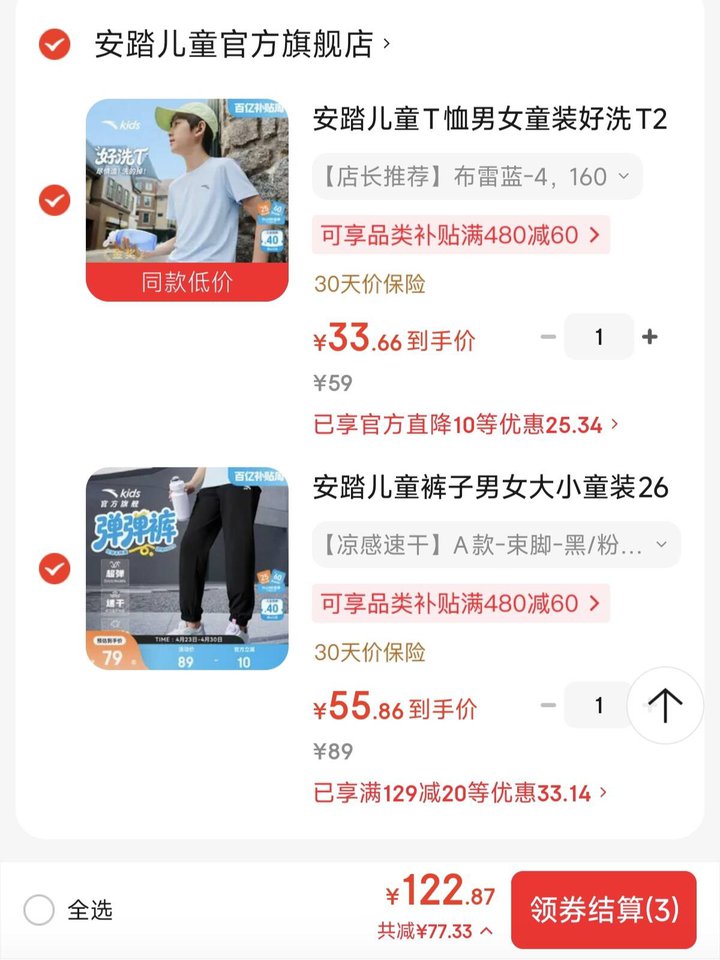View 满480减60 subsidy for the 裤子
Viewport: 720px width, 960px height.
pos(460,603)
